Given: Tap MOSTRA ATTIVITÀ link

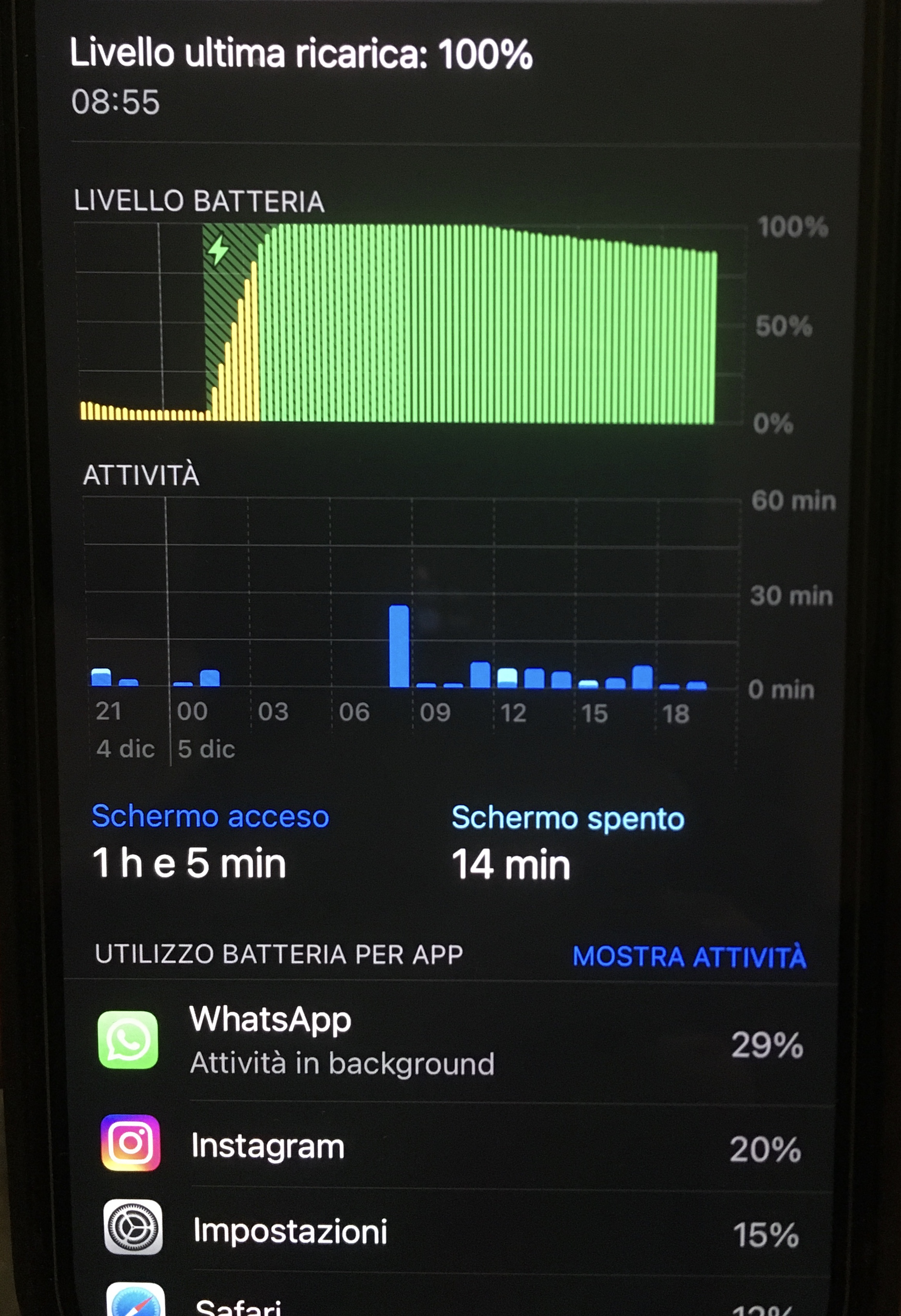Looking at the screenshot, I should [x=689, y=956].
